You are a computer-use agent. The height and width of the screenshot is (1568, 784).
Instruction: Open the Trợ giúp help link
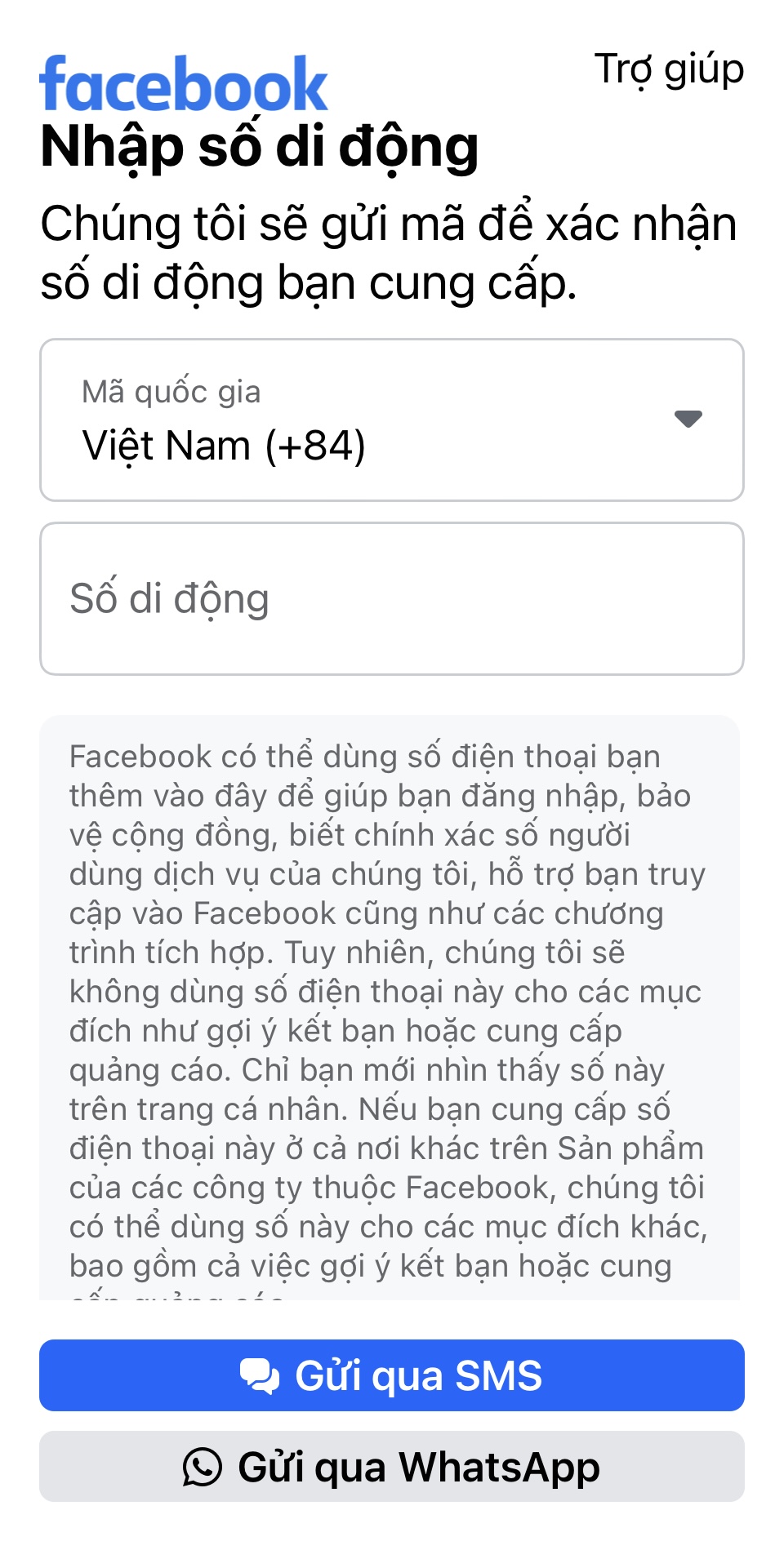(669, 70)
